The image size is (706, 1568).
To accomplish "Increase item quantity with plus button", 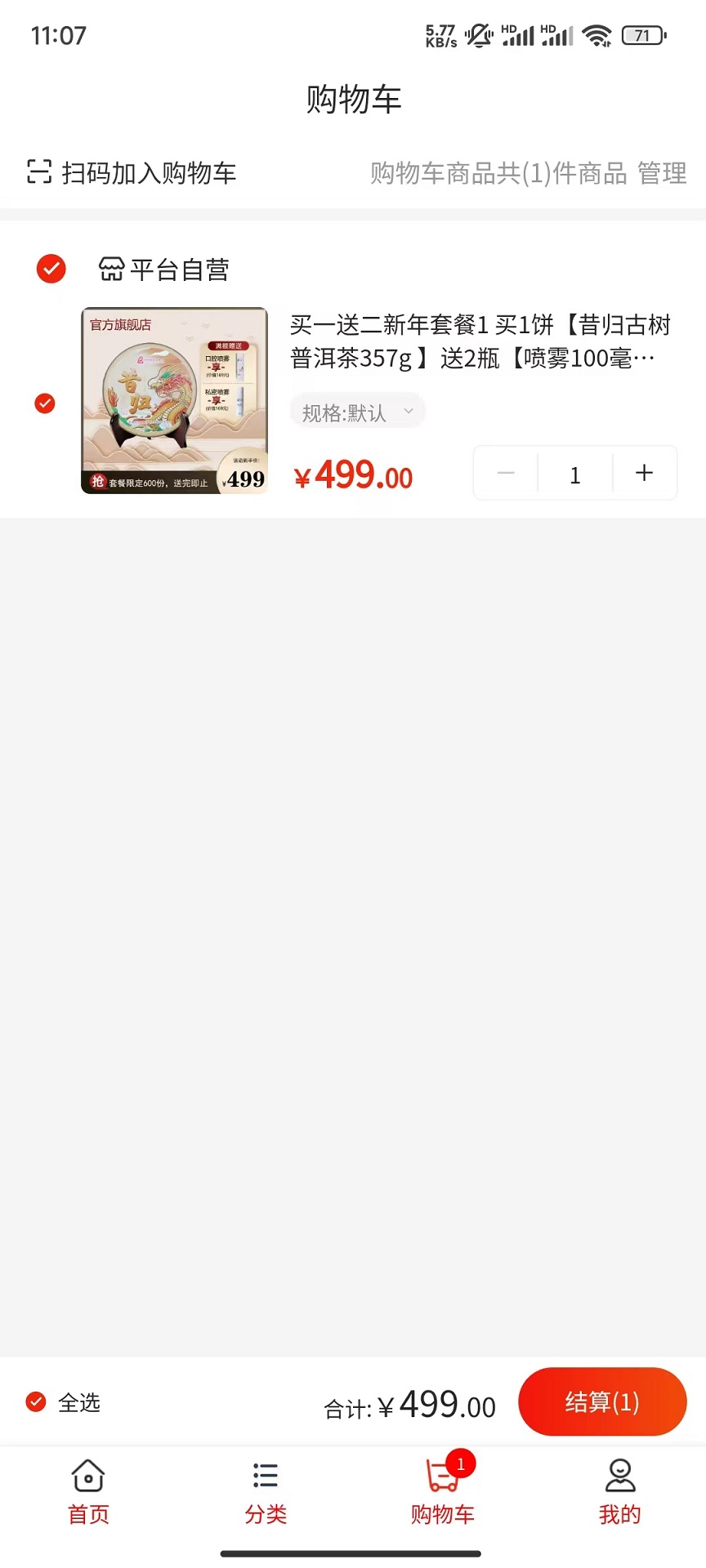I will 644,473.
